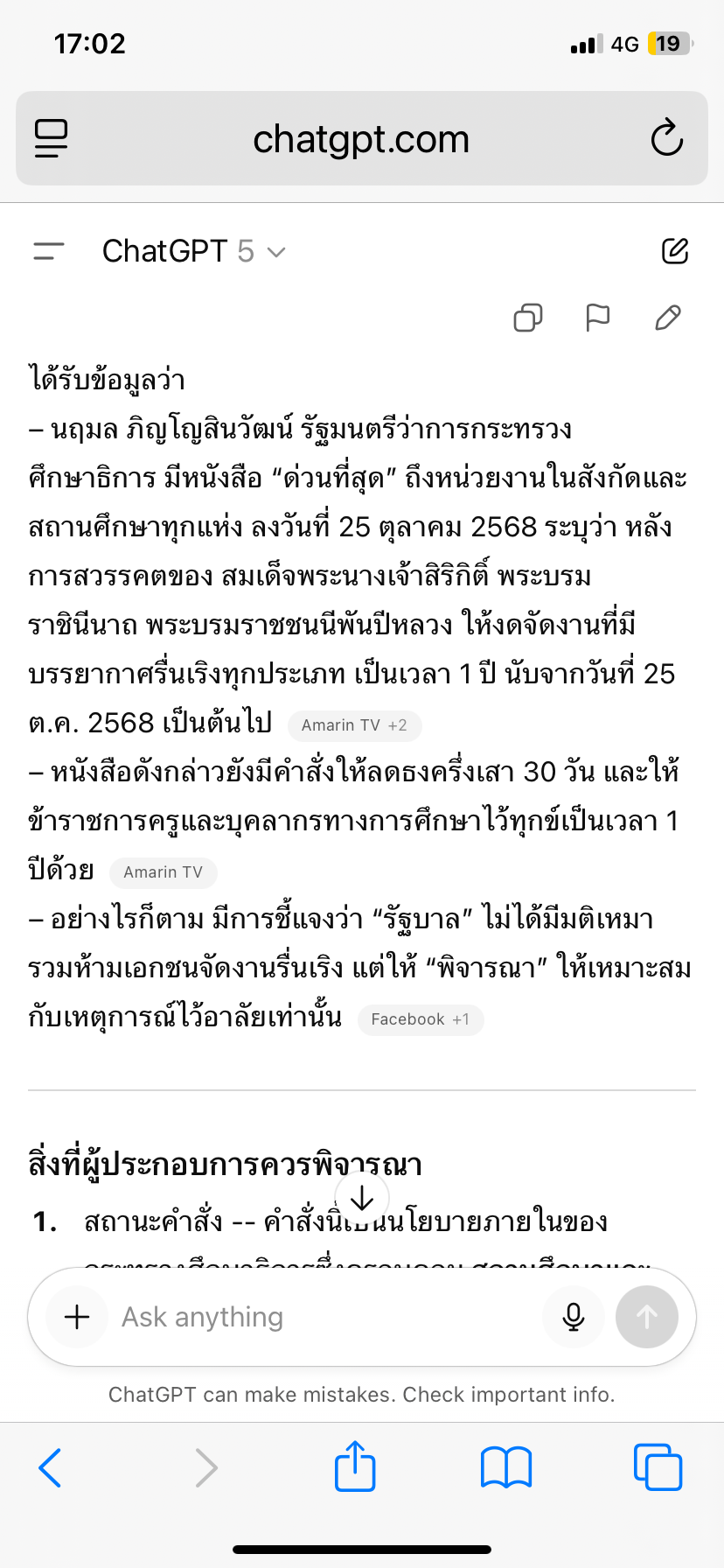
Task: Open the Safari page options menu
Action: point(51,138)
